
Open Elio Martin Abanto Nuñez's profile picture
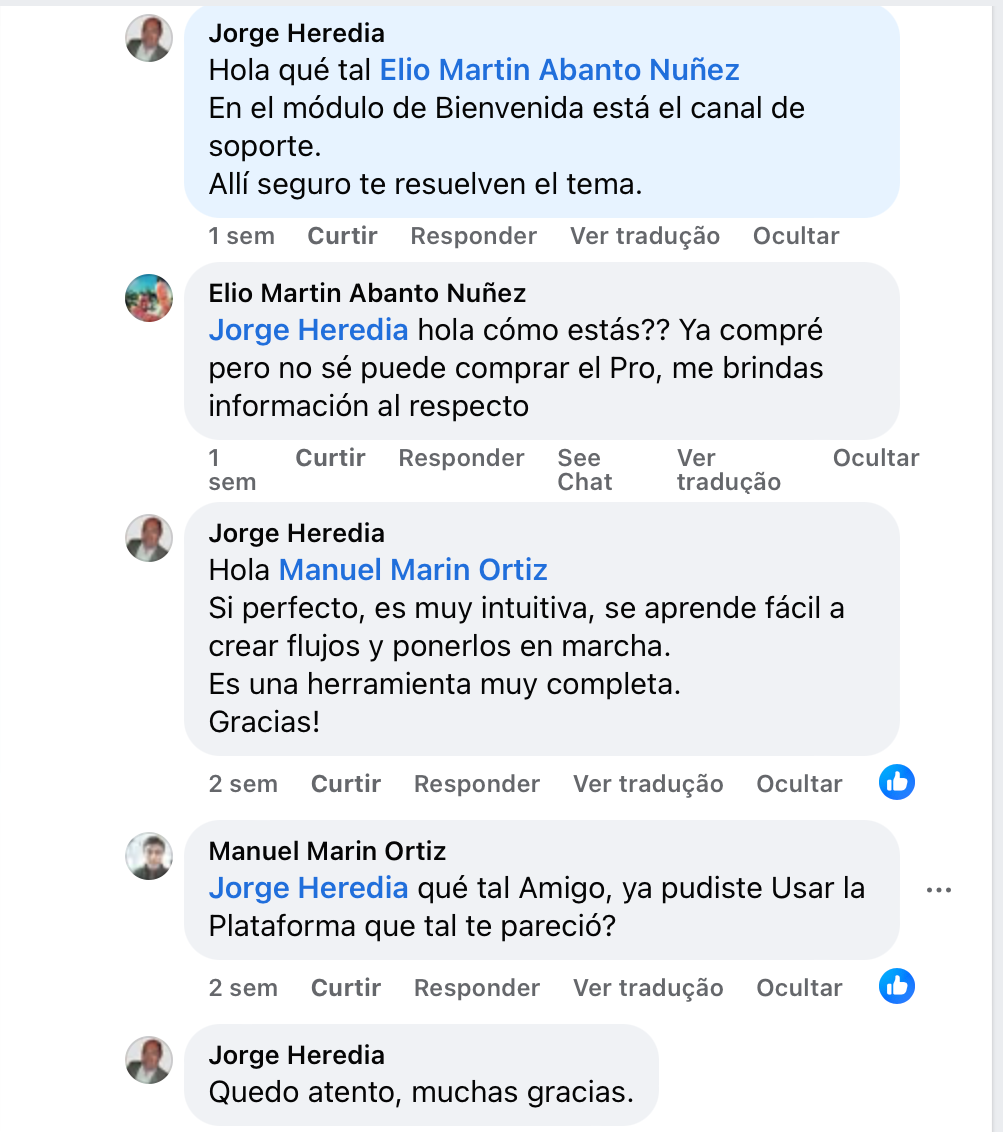tap(149, 297)
